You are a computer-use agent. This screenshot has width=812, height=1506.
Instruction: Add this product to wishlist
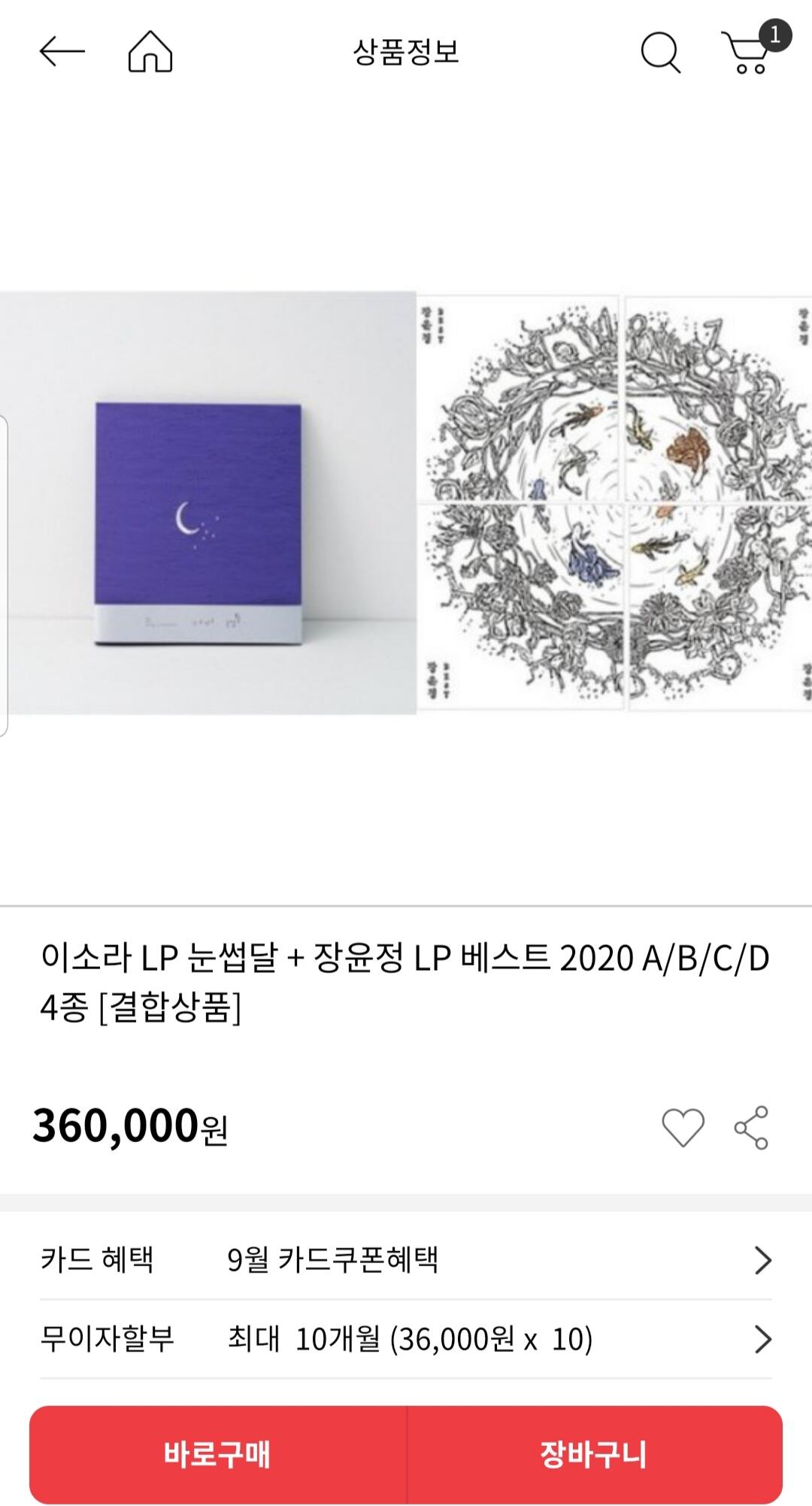(x=683, y=1127)
